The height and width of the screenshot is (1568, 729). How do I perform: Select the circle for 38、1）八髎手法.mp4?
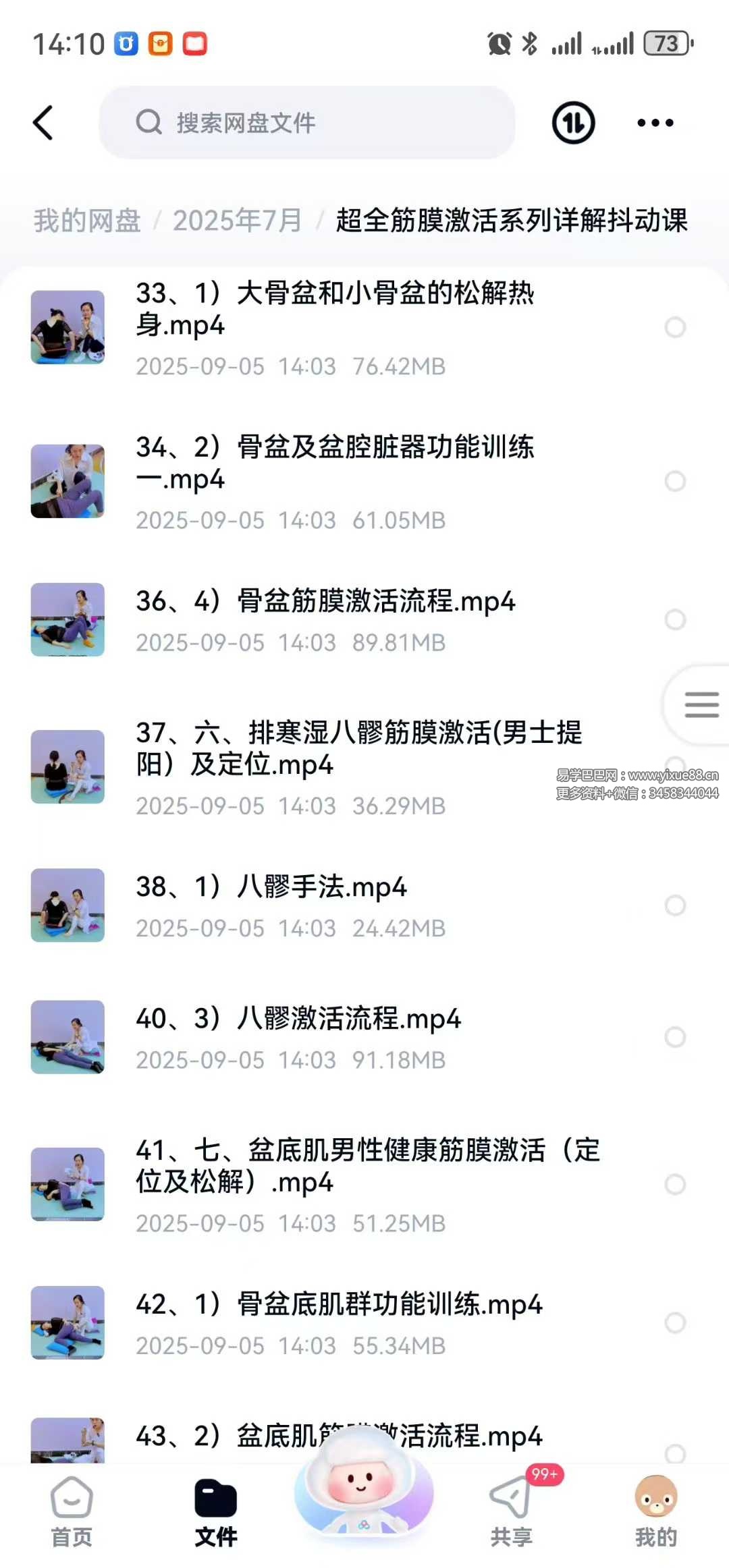pyautogui.click(x=675, y=905)
